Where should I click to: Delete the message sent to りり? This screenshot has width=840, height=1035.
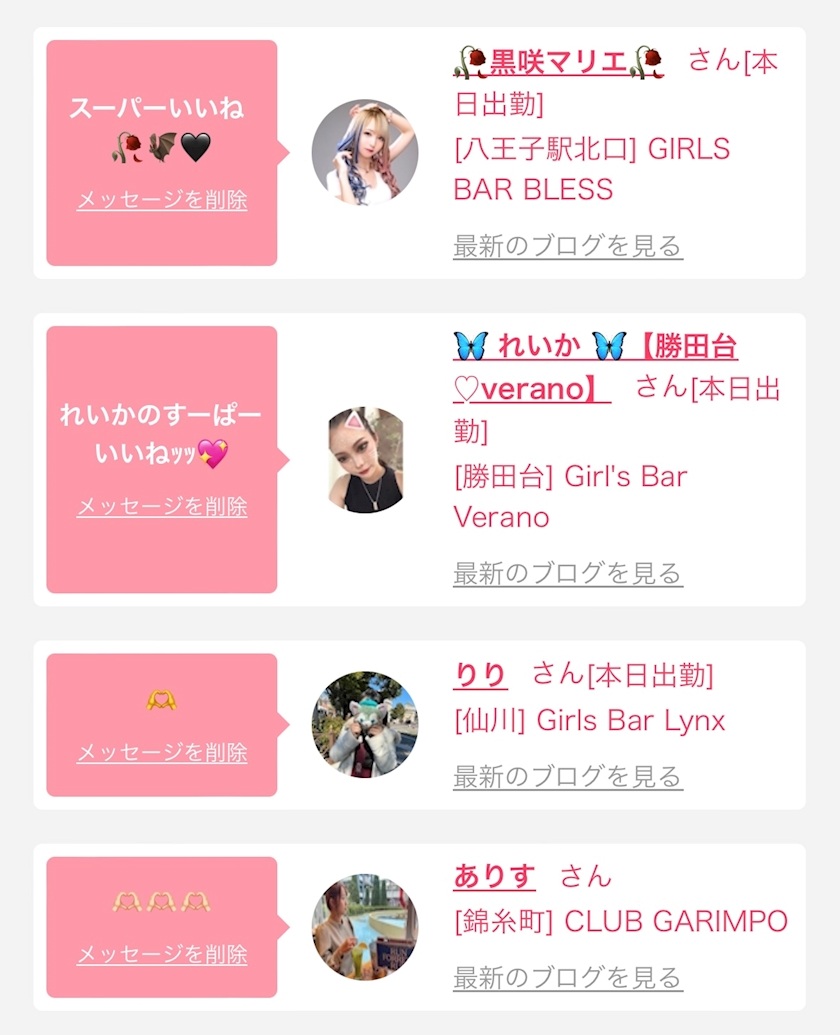click(x=162, y=753)
